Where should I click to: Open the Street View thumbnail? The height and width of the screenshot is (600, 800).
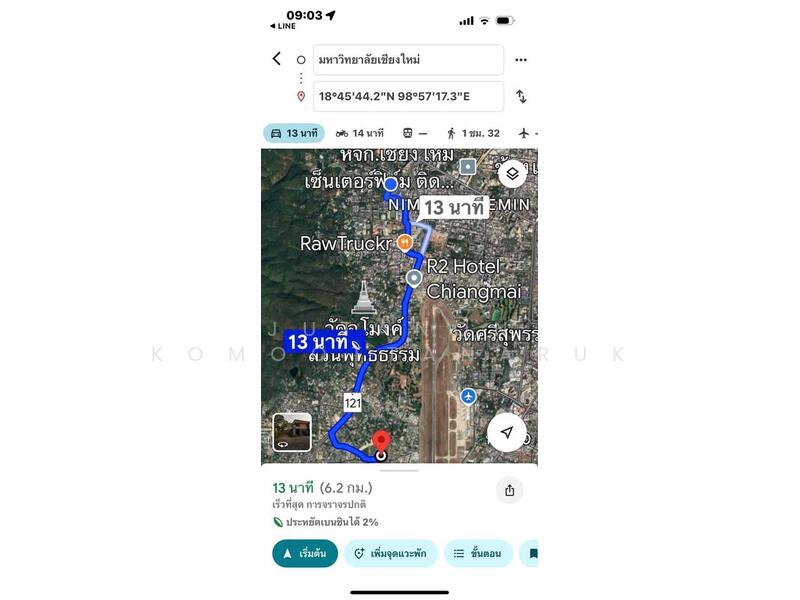pyautogui.click(x=292, y=432)
